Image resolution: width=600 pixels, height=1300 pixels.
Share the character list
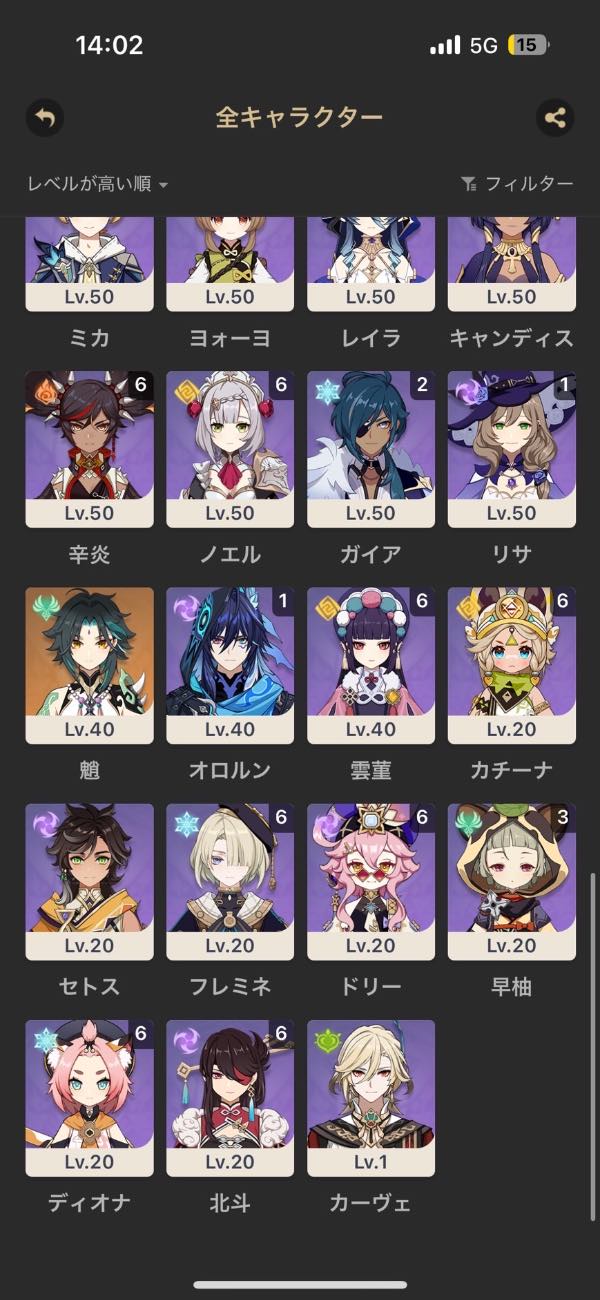coord(555,118)
